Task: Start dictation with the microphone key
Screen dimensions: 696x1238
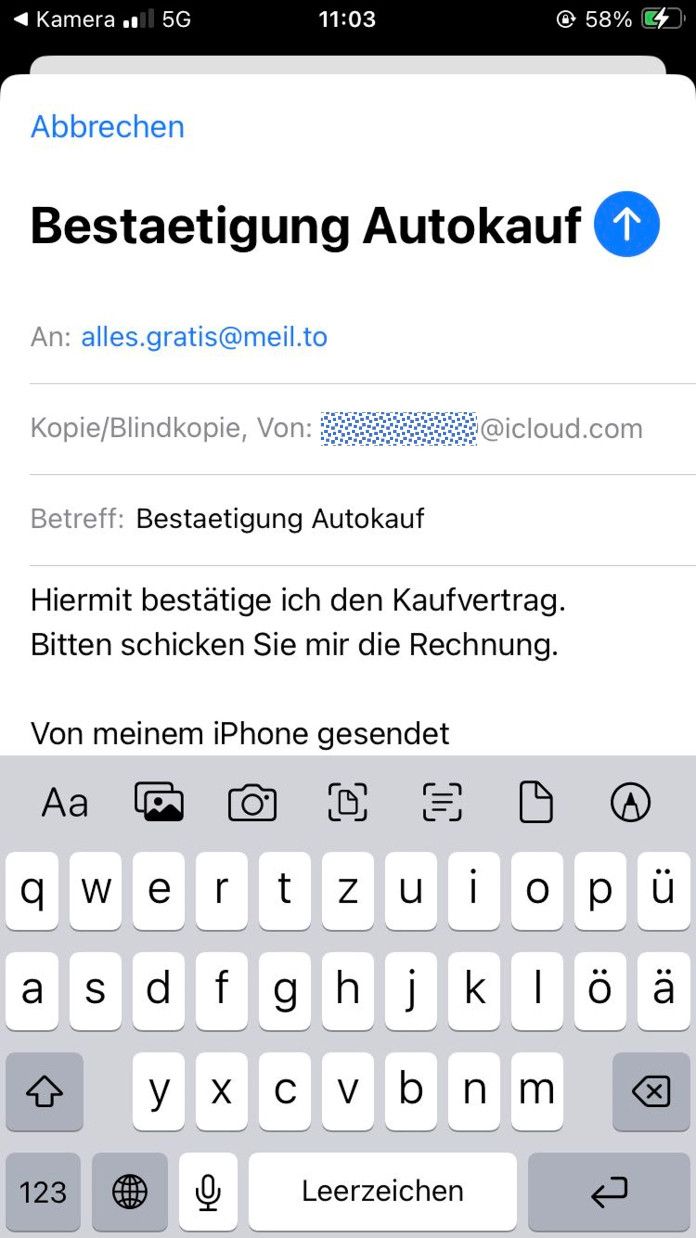Action: [x=208, y=1192]
